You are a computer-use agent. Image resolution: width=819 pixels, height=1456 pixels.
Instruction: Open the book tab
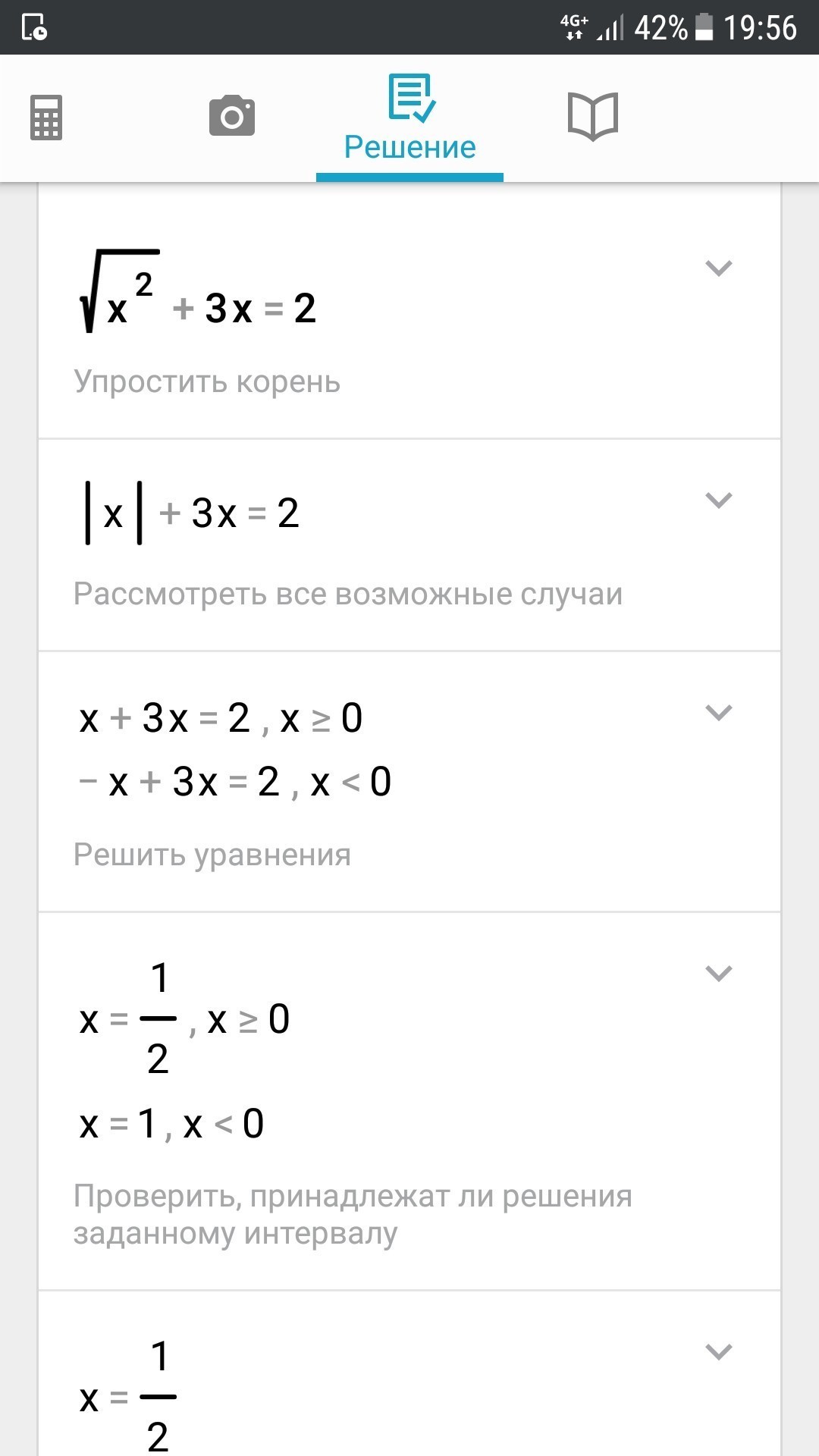coord(593,116)
